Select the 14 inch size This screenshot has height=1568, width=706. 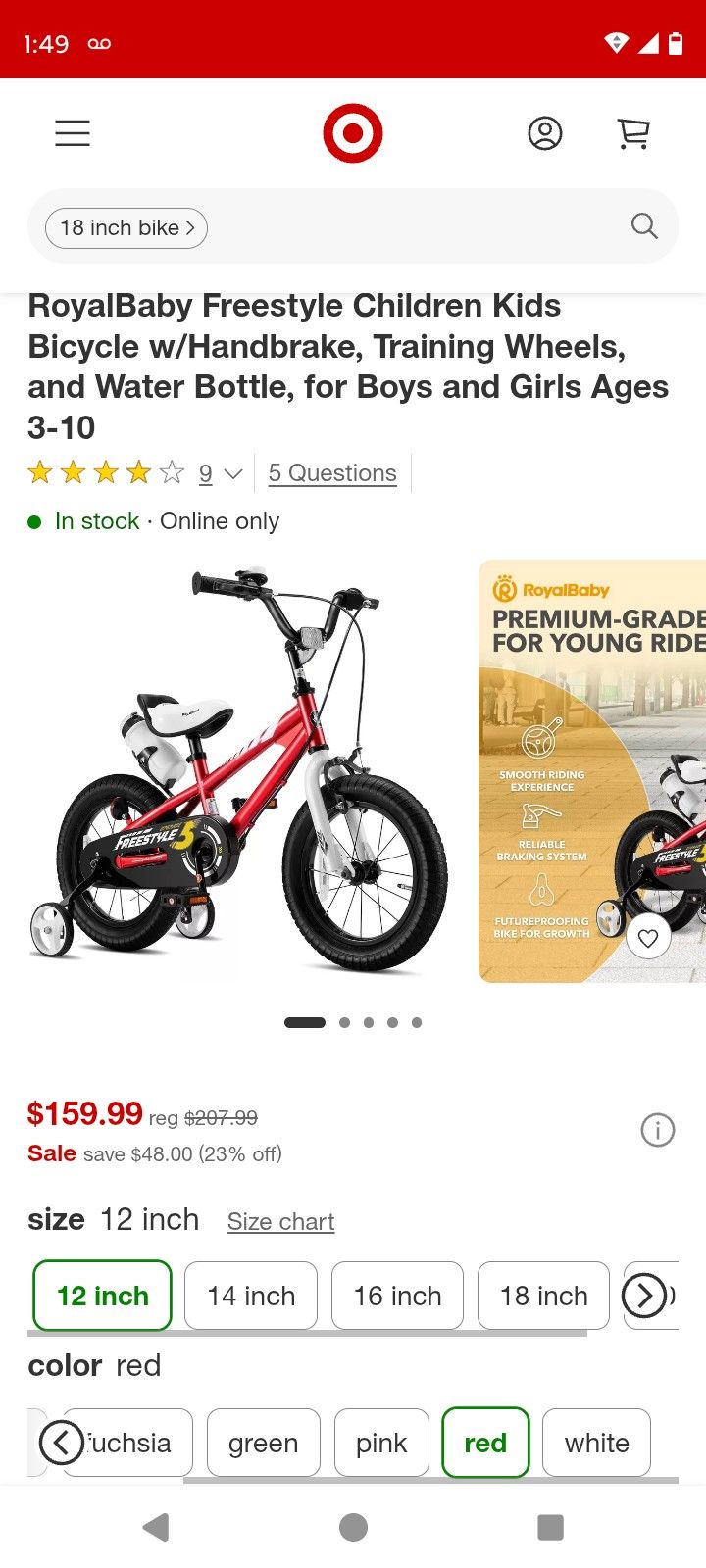251,1296
